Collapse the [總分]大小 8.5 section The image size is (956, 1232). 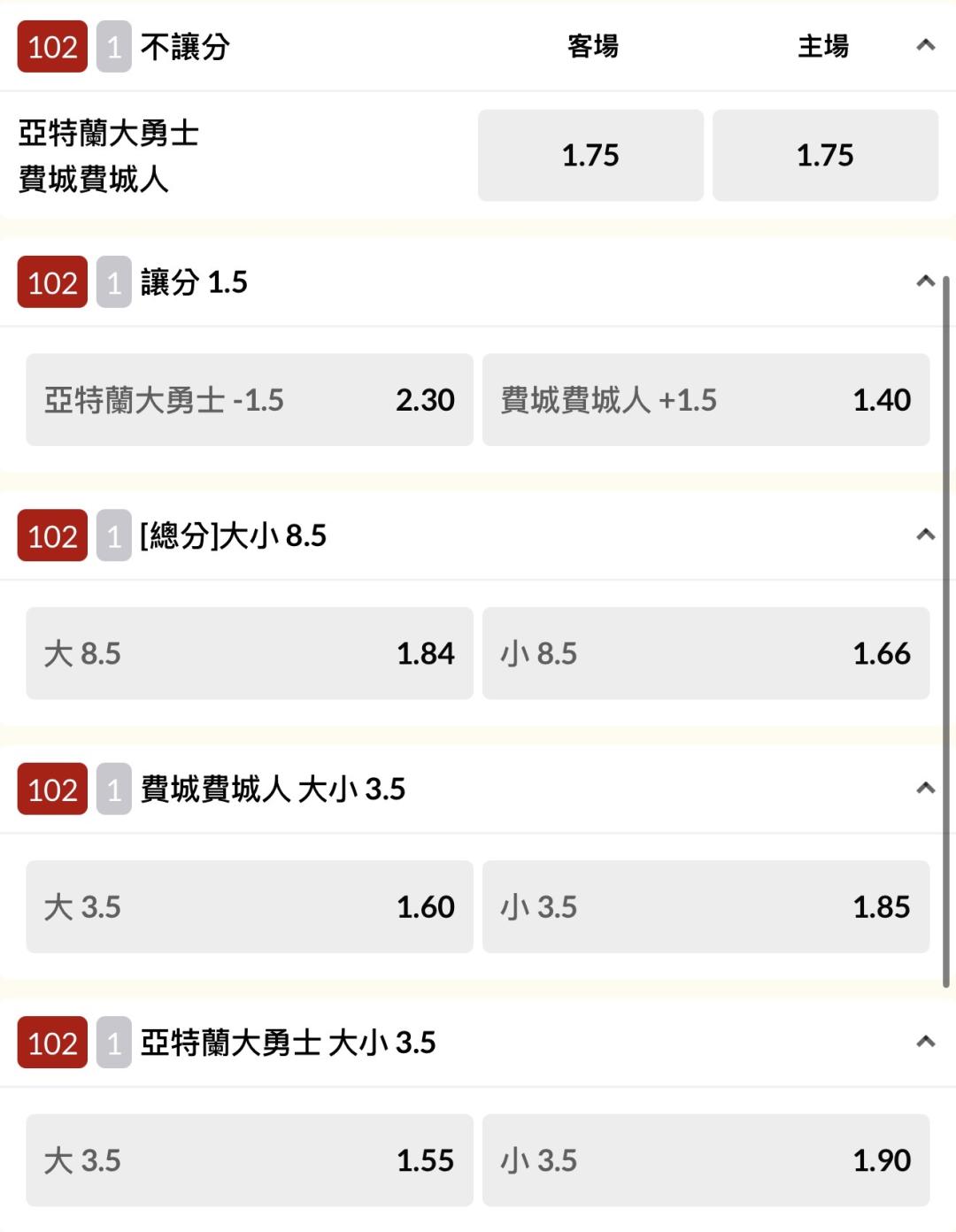(925, 535)
